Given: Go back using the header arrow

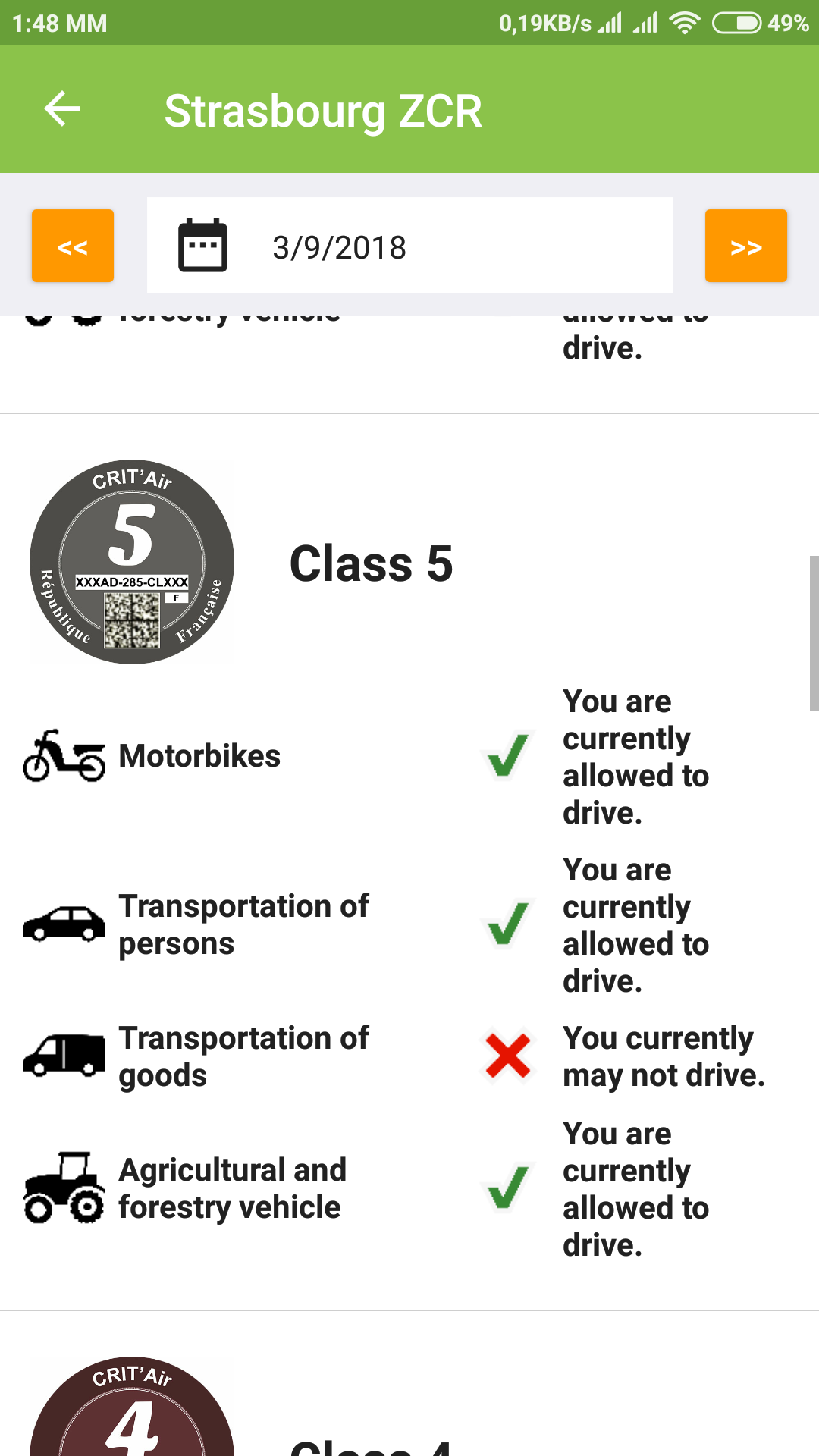Looking at the screenshot, I should (62, 109).
